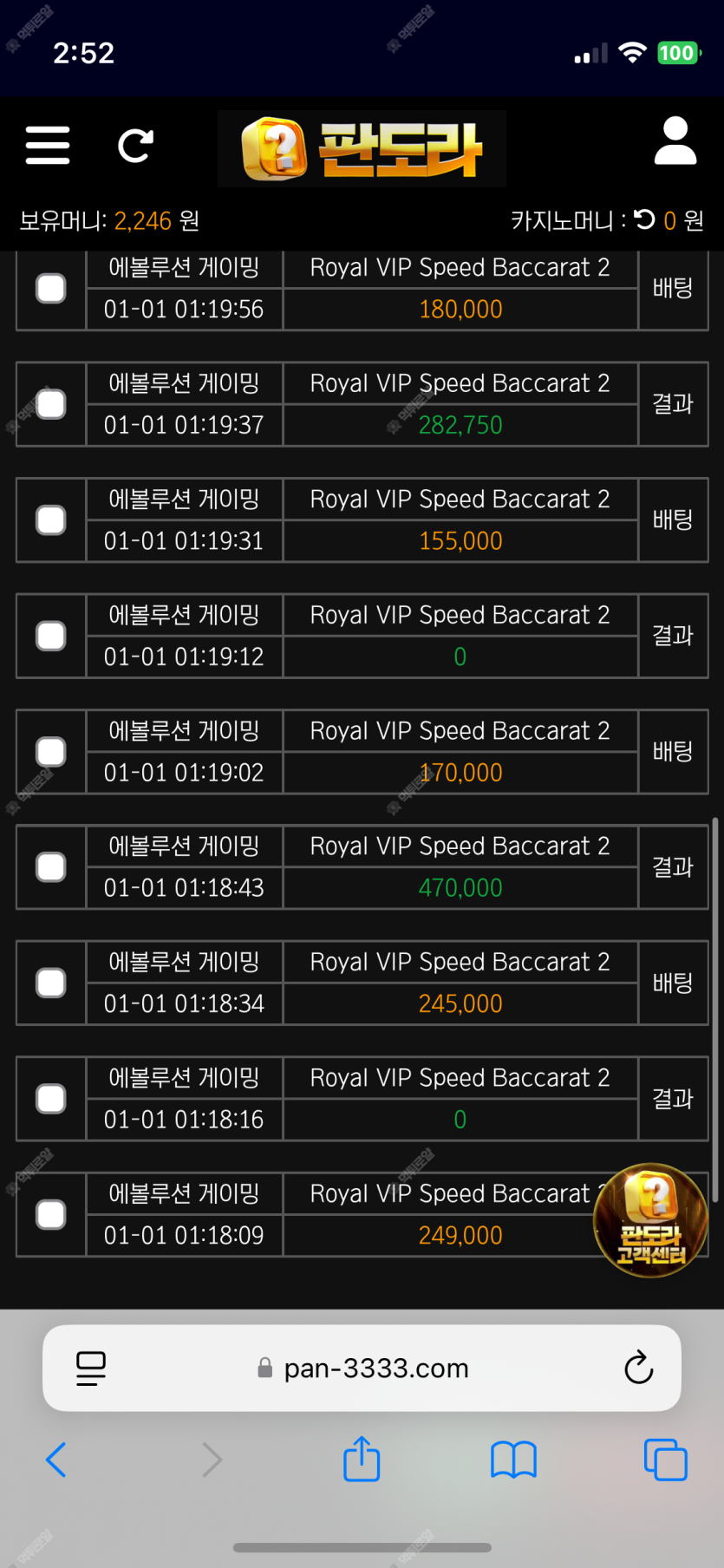Mark the checkbox for the 01:19:02 bet
The width and height of the screenshot is (724, 1568).
tap(51, 752)
